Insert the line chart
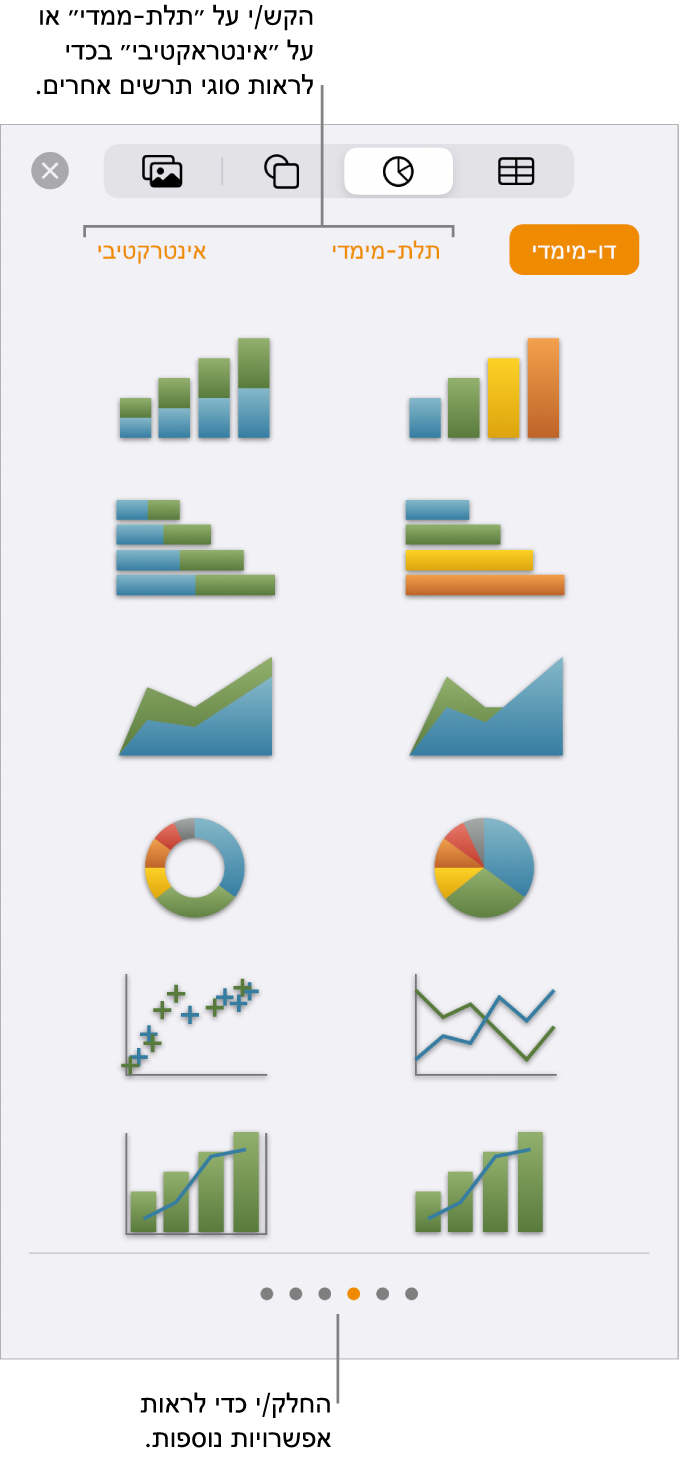 point(485,1026)
